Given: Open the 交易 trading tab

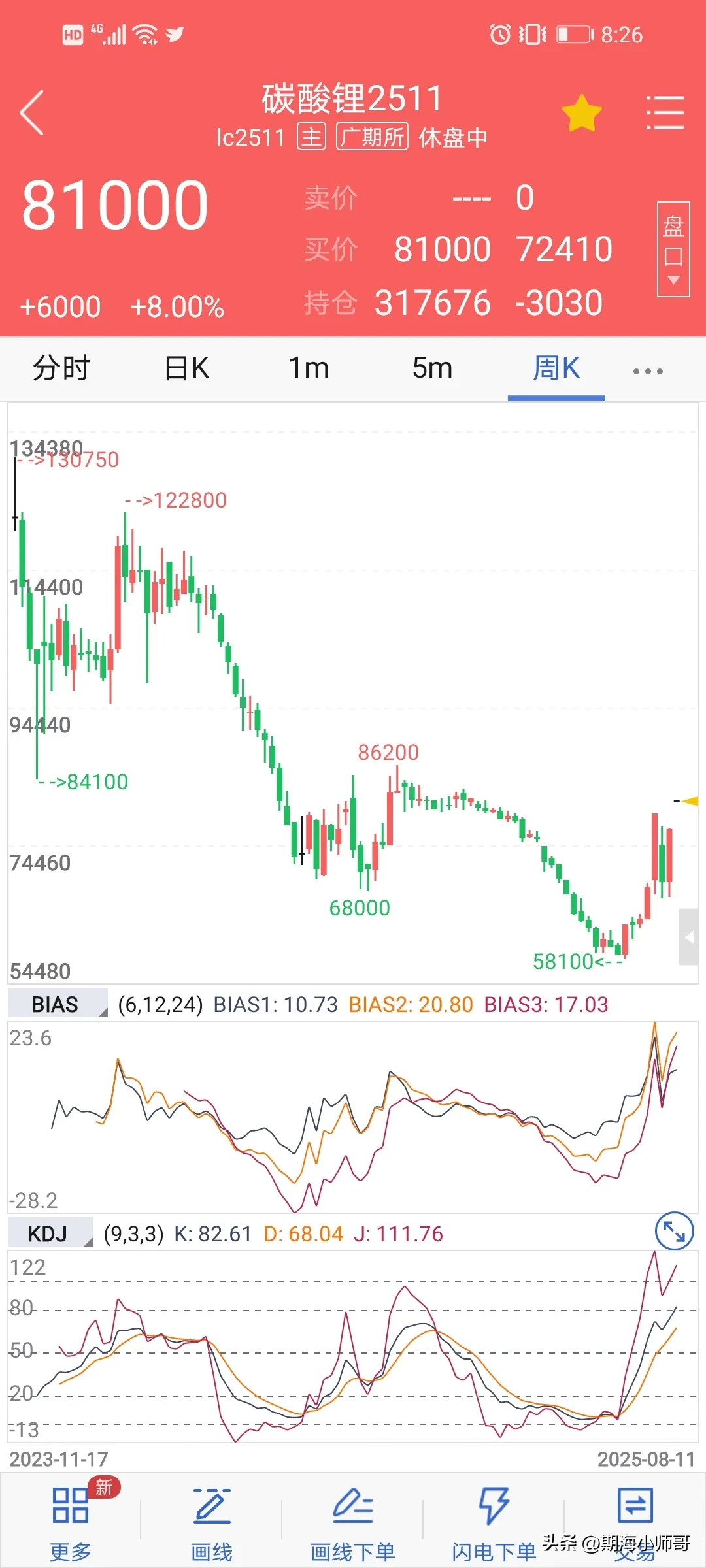Looking at the screenshot, I should tap(635, 1522).
